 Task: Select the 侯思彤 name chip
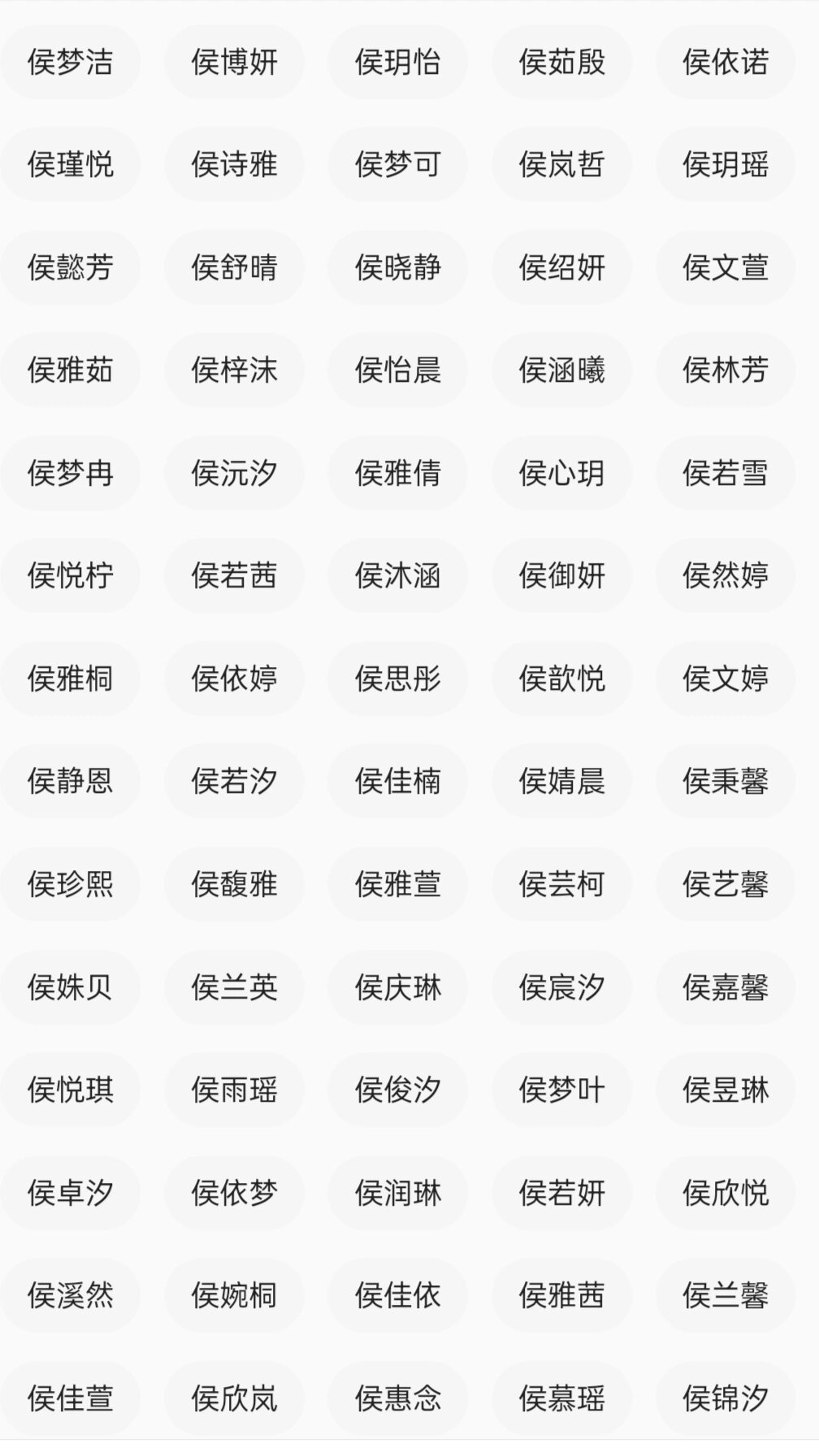[398, 678]
